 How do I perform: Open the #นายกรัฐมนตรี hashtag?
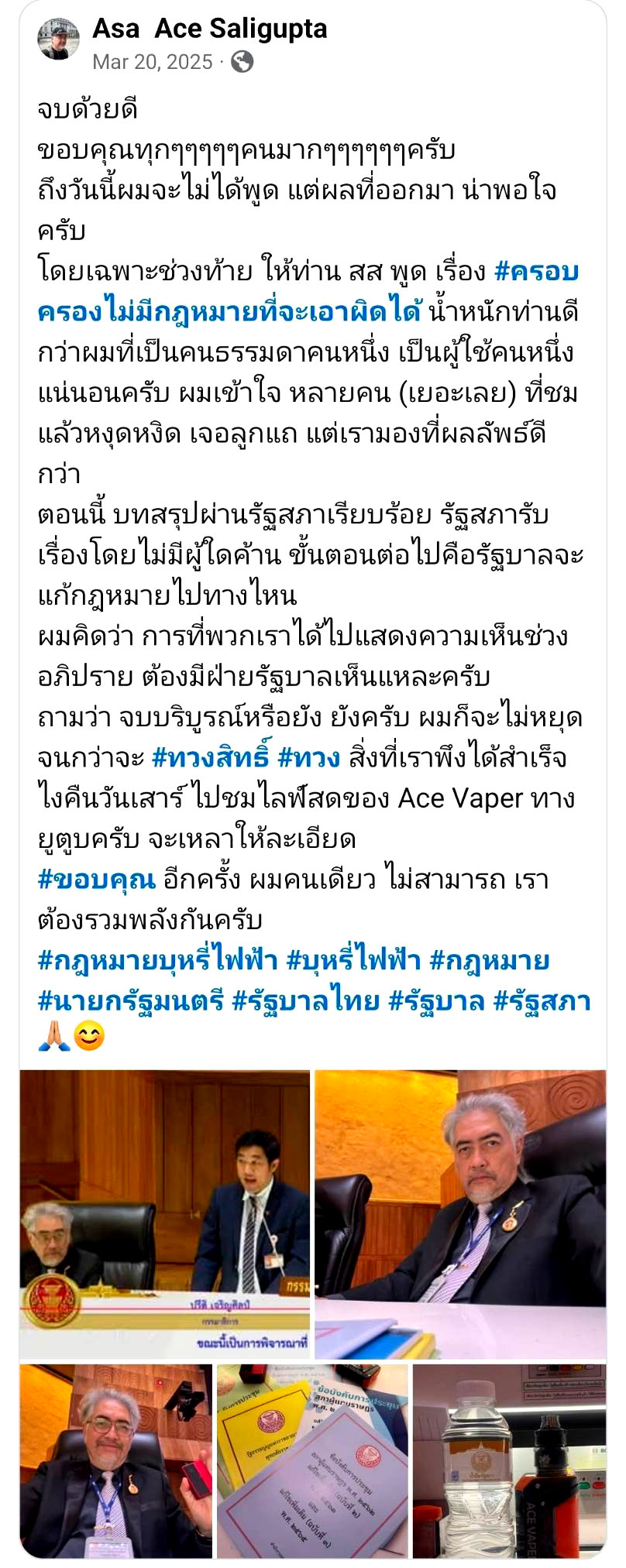click(130, 1000)
